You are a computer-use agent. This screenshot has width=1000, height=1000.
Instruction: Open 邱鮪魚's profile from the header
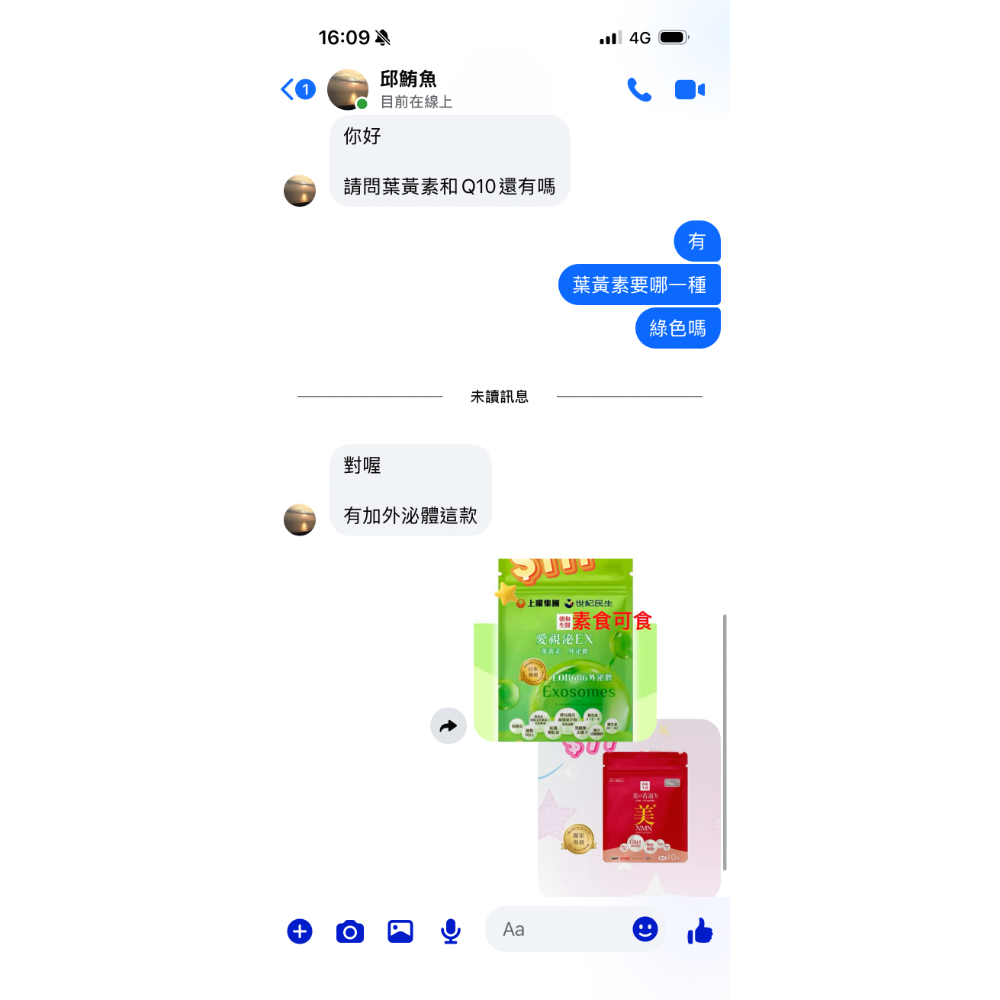point(408,89)
